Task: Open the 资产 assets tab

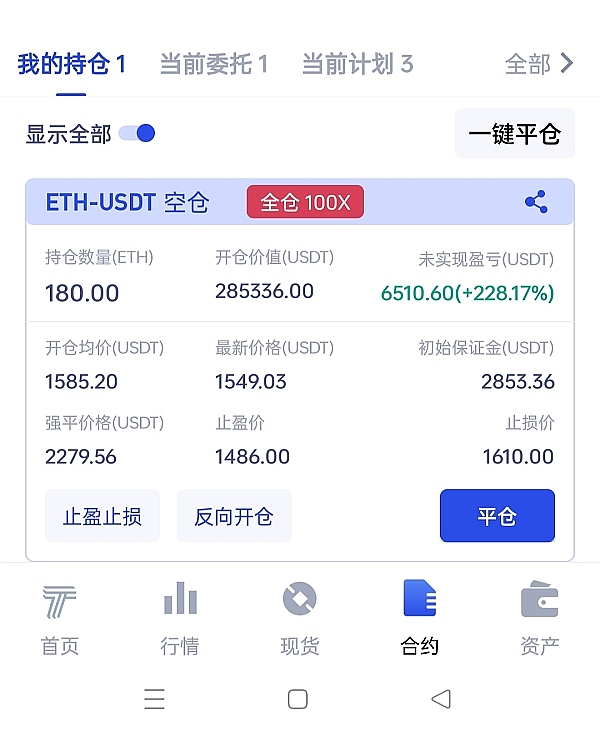Action: 540,619
